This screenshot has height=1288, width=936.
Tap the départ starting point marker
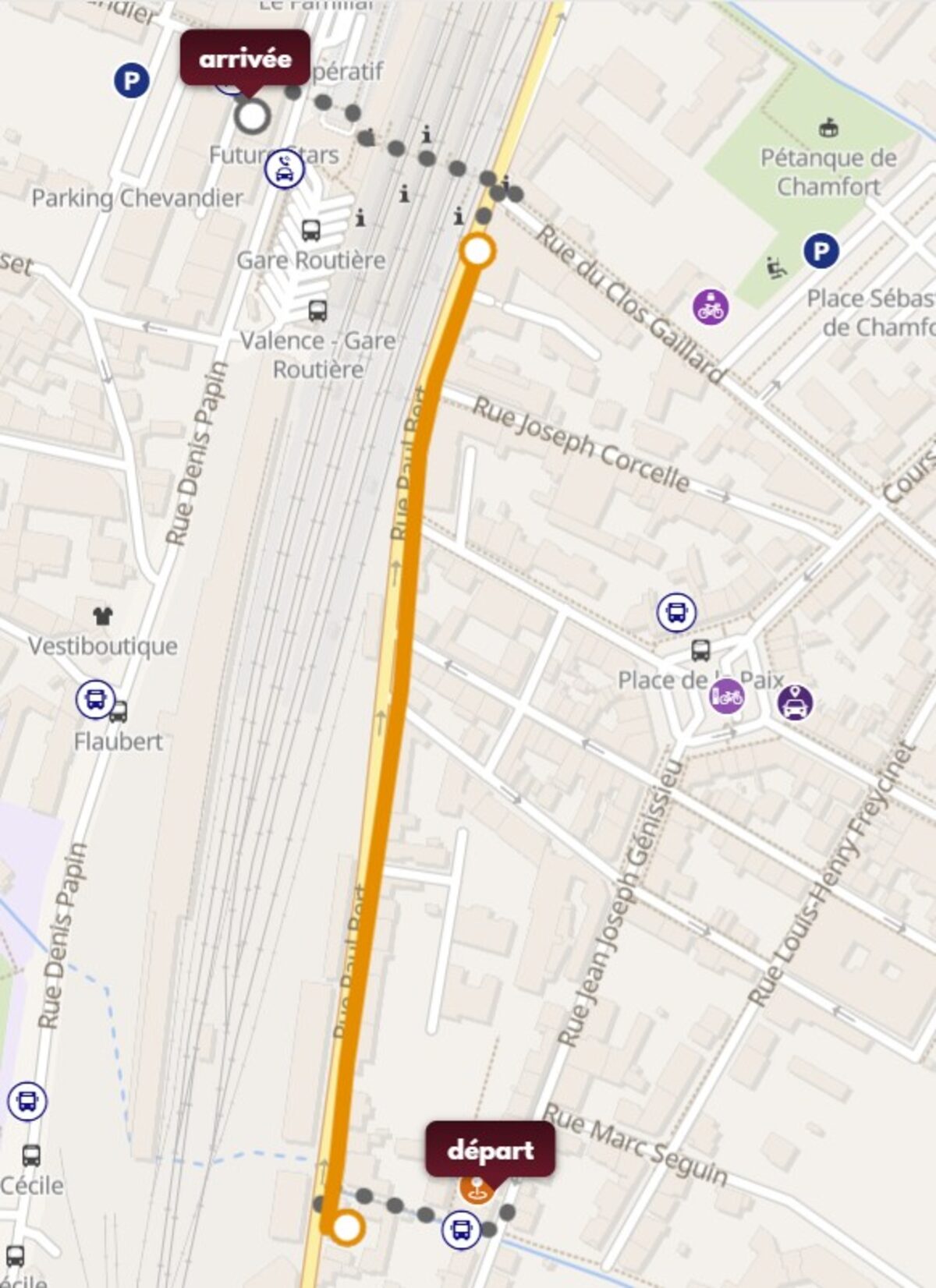point(490,1149)
